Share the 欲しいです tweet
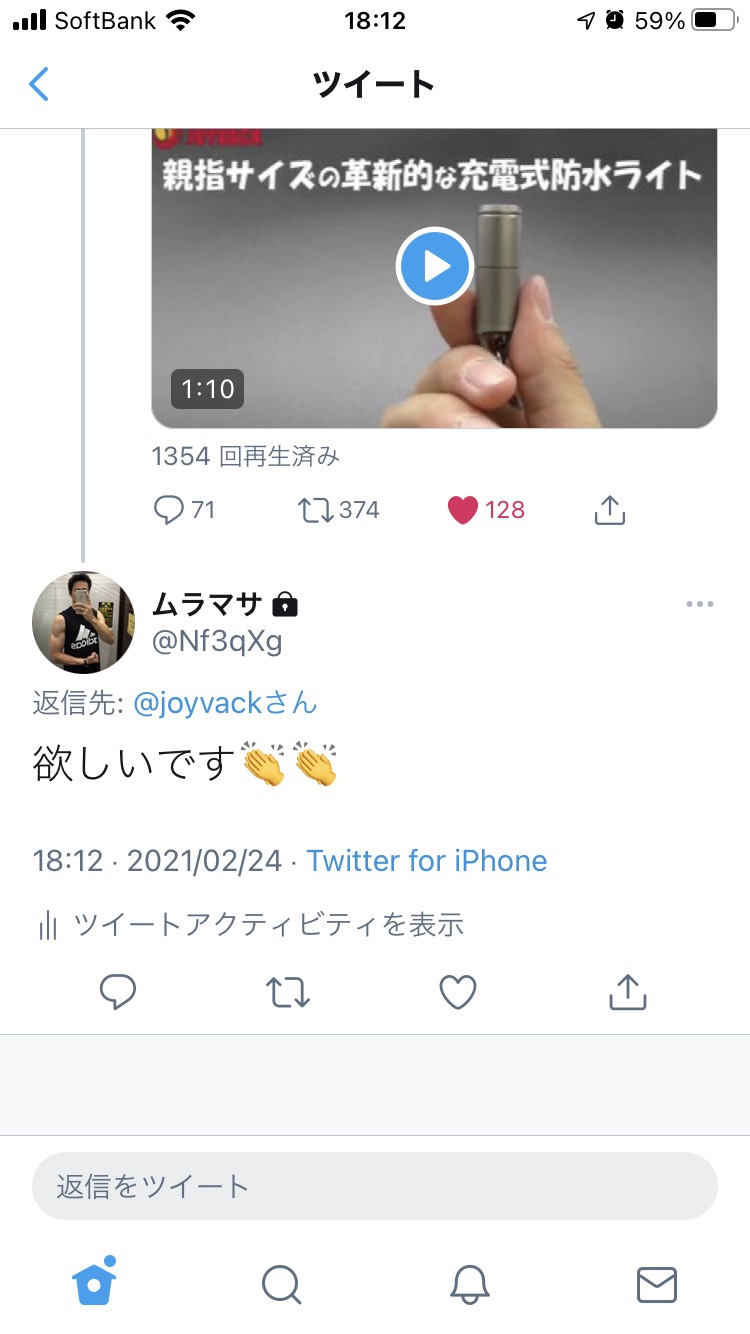Image resolution: width=750 pixels, height=1334 pixels. 628,992
